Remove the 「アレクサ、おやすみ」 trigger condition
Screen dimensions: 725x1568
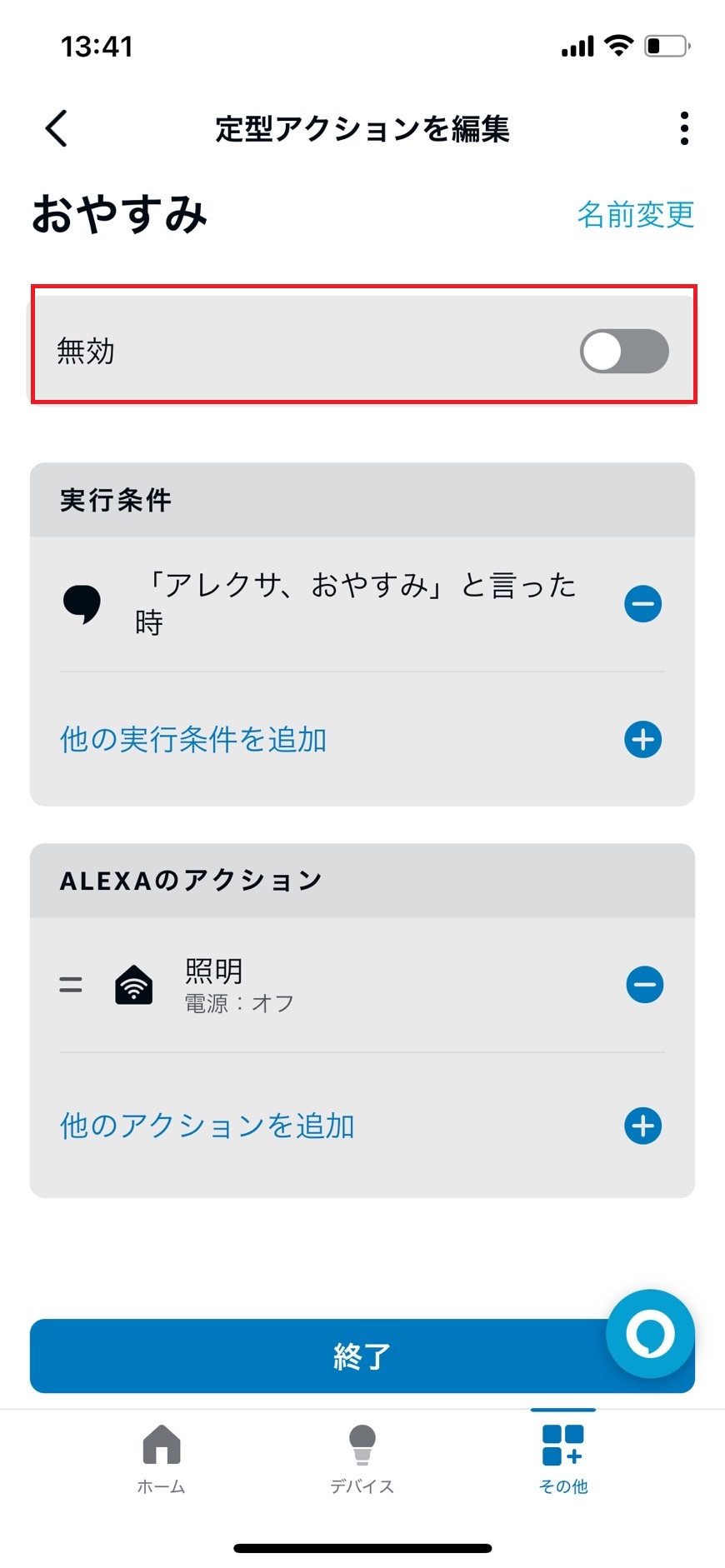click(642, 603)
